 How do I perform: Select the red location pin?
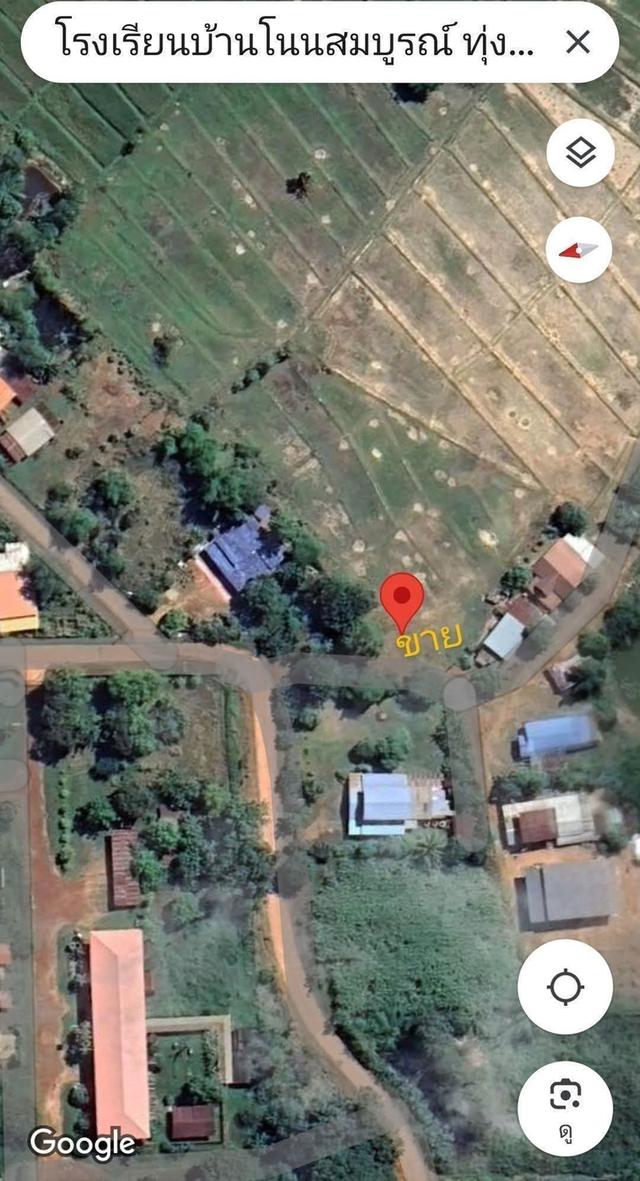402,600
